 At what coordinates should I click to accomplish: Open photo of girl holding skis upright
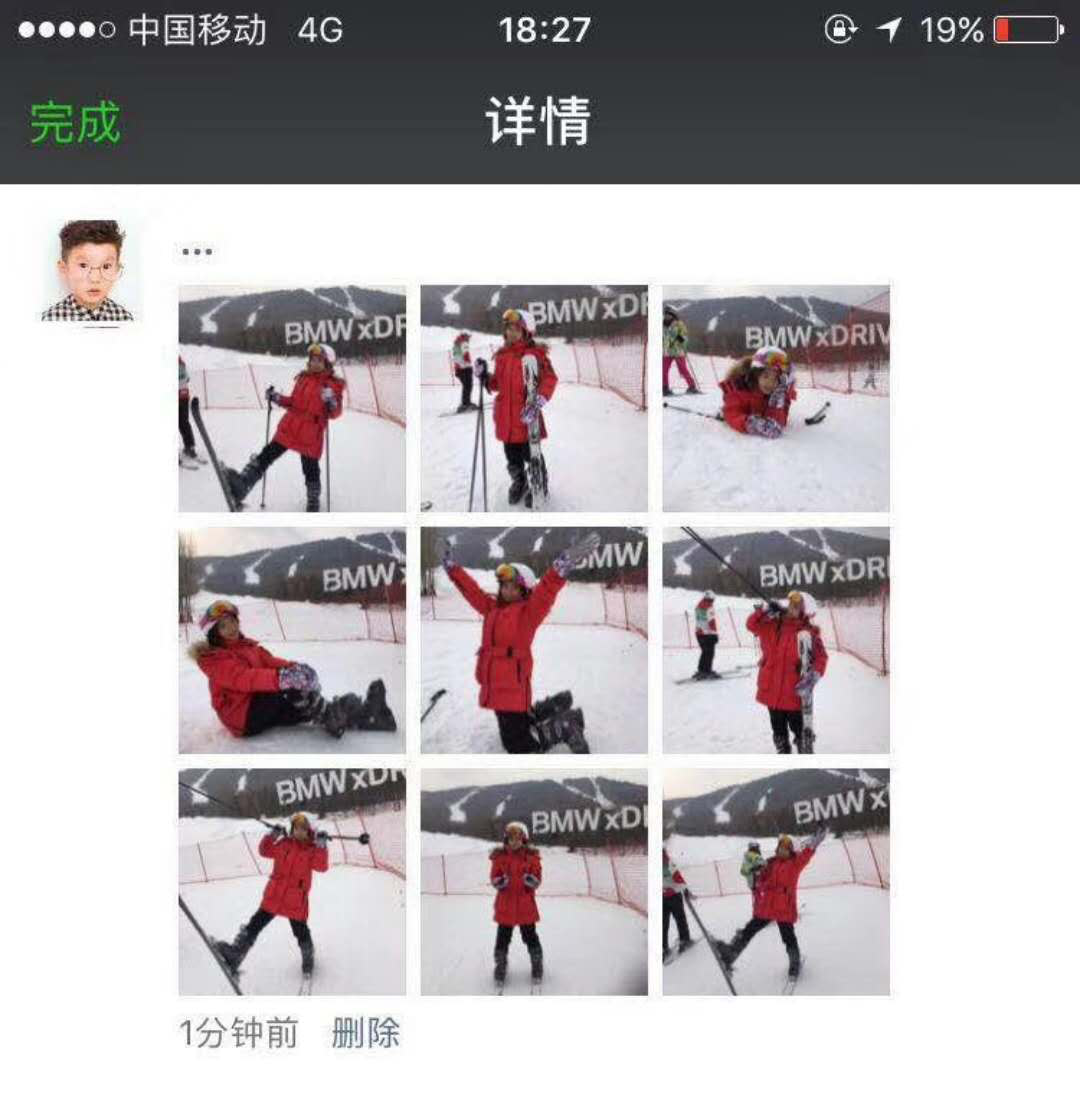[534, 398]
